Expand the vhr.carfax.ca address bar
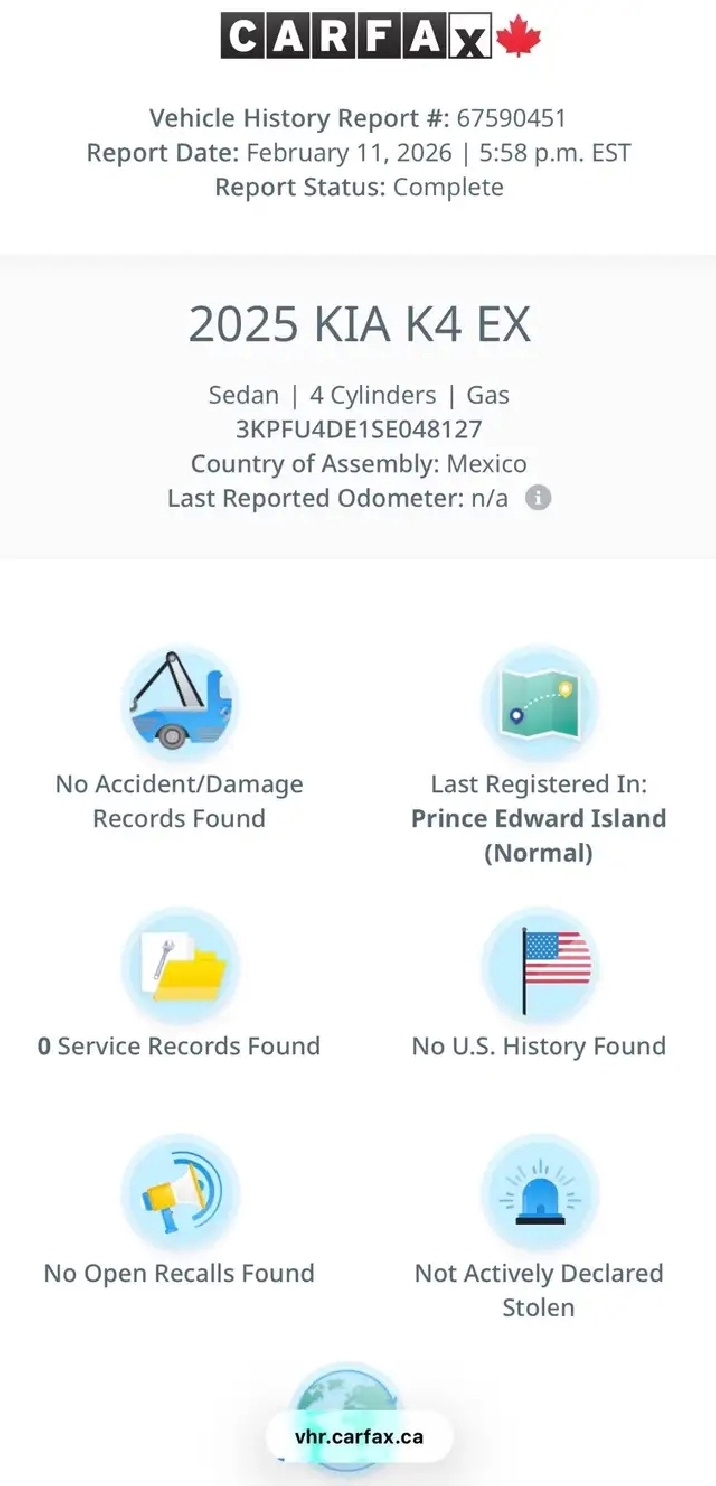 point(359,1437)
